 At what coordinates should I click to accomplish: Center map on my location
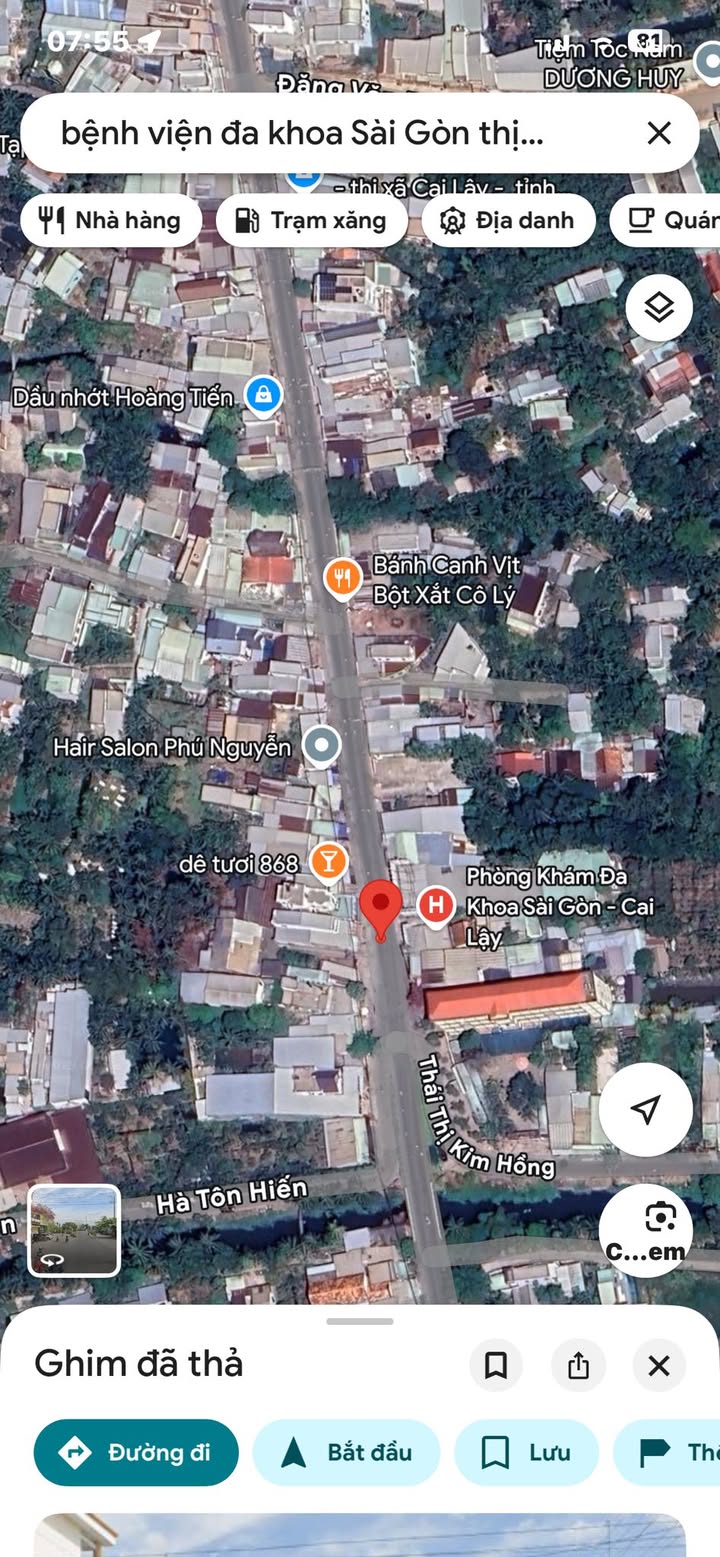tap(646, 1109)
